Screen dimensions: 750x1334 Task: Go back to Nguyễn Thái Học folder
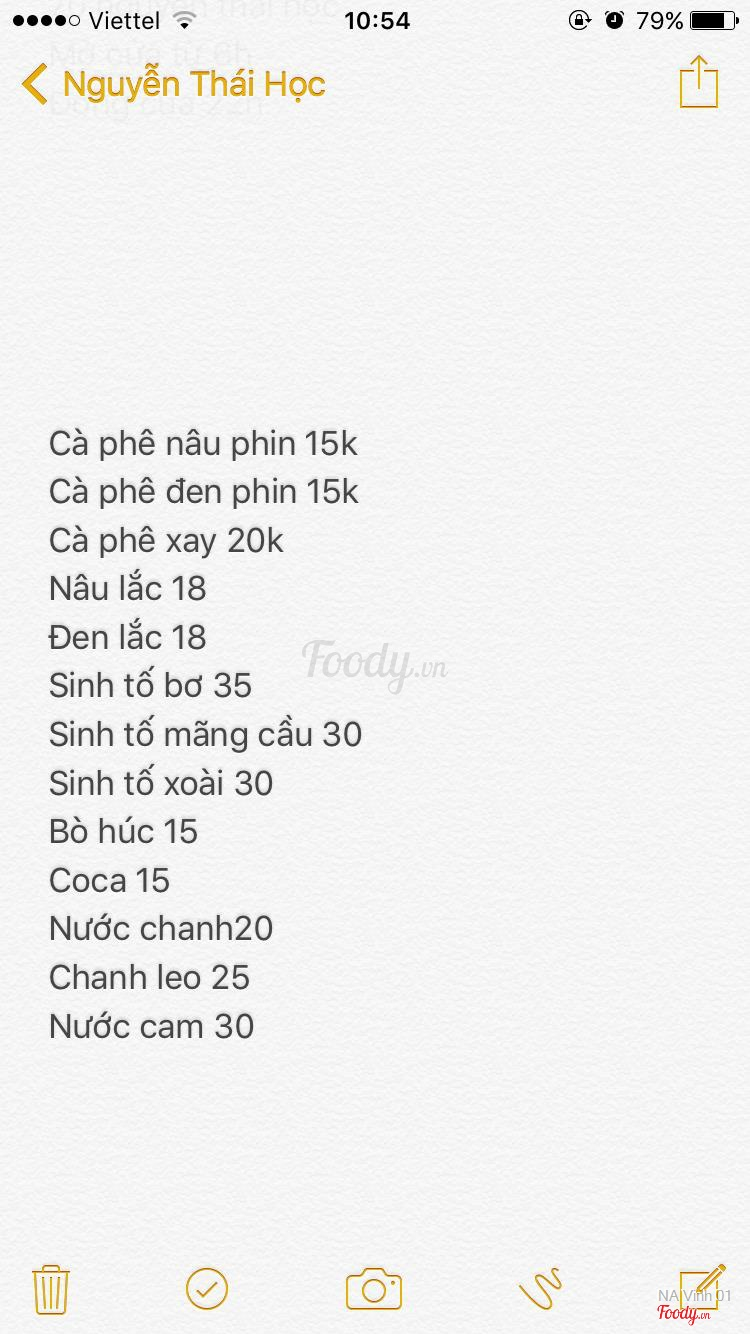coord(174,84)
